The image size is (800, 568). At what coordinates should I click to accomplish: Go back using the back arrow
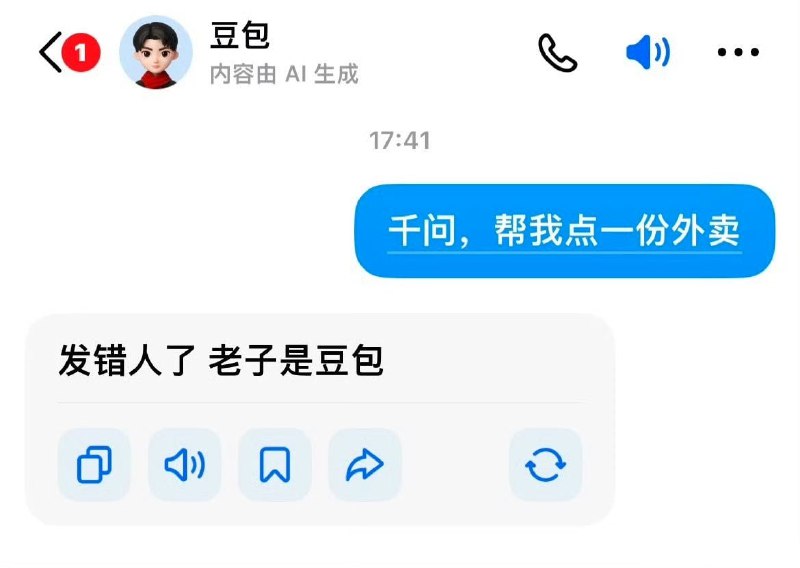[x=51, y=53]
